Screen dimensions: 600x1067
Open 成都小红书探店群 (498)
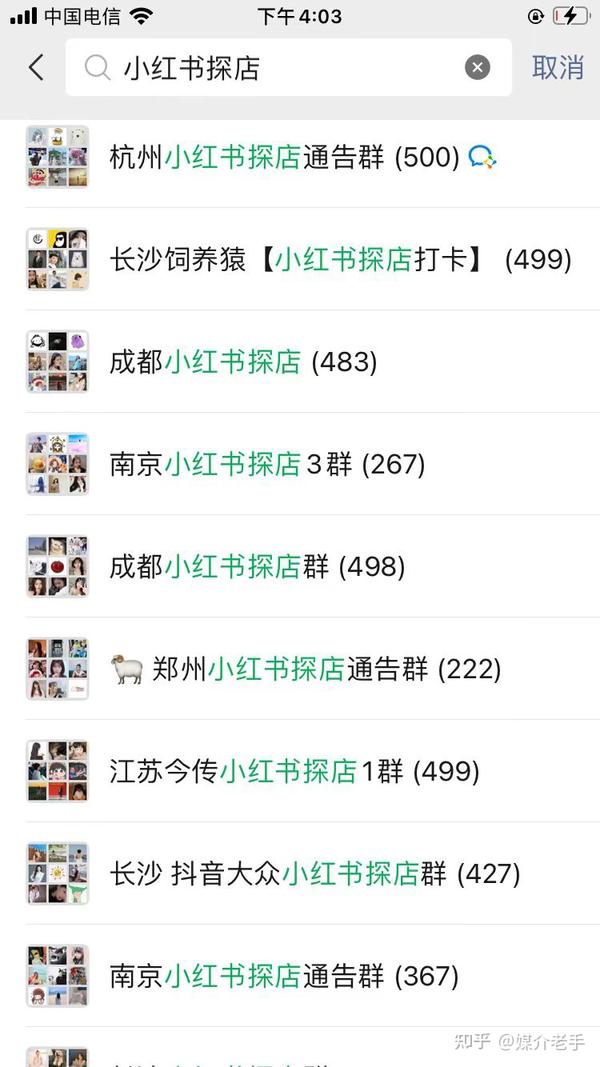click(300, 566)
